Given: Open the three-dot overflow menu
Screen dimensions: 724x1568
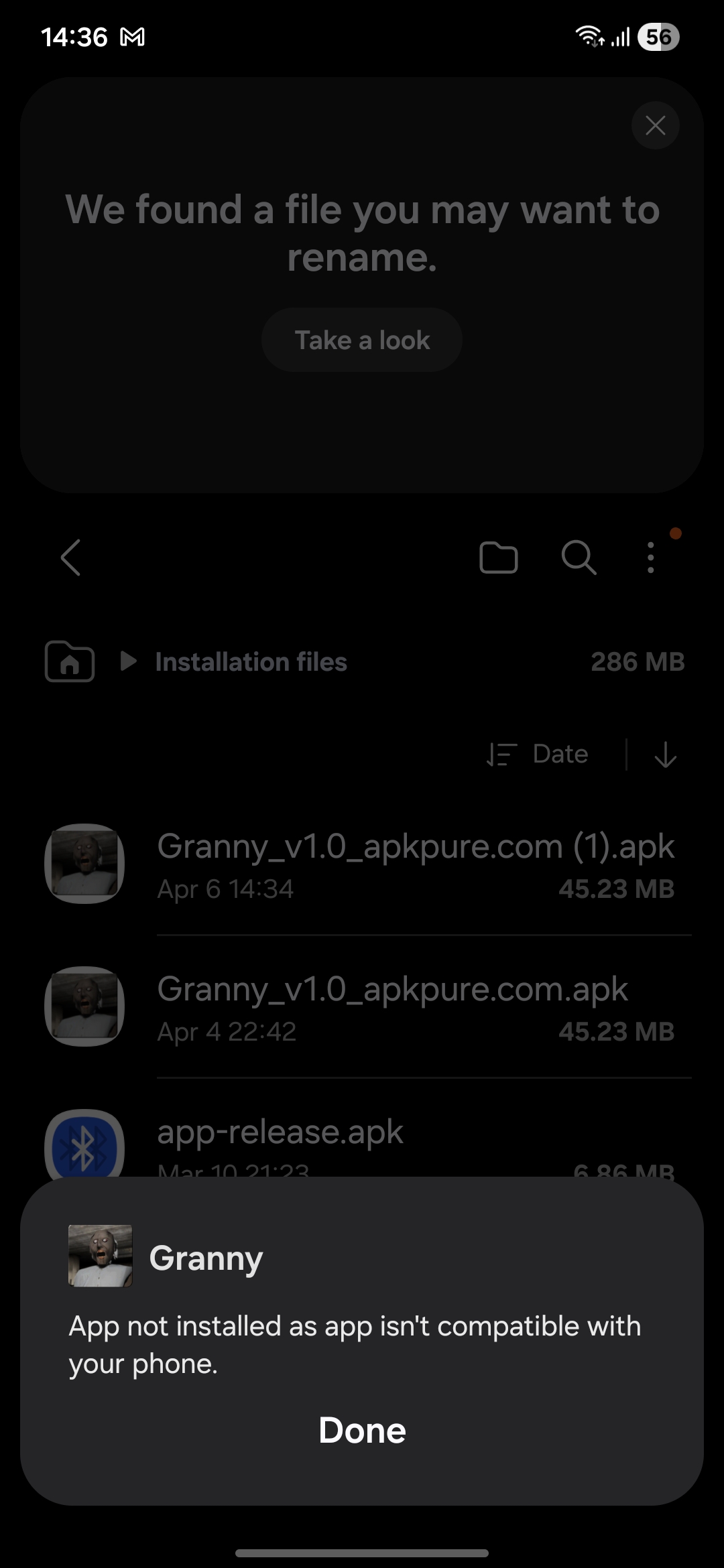Looking at the screenshot, I should pos(650,558).
